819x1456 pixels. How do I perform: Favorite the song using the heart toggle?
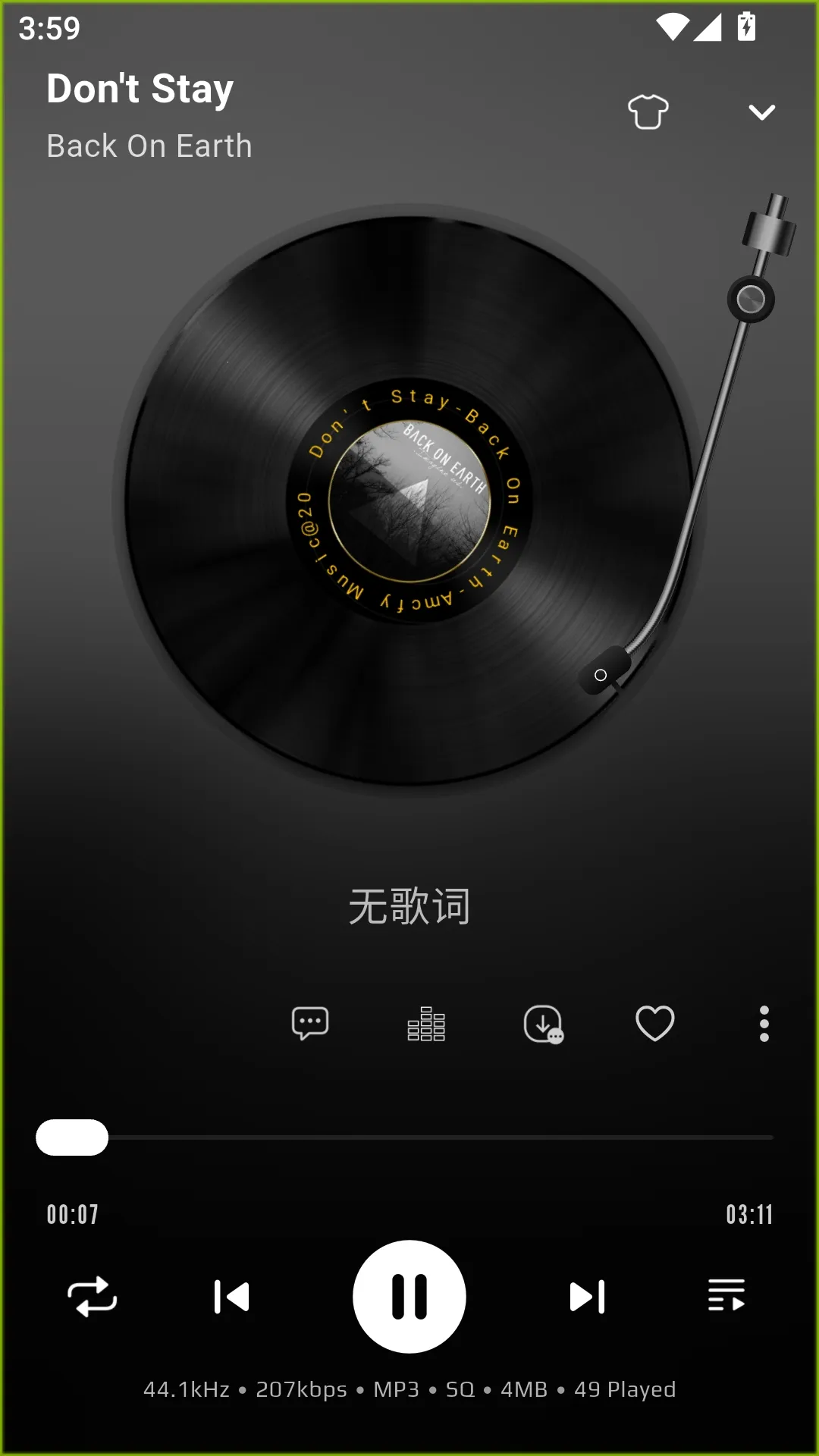[655, 1025]
